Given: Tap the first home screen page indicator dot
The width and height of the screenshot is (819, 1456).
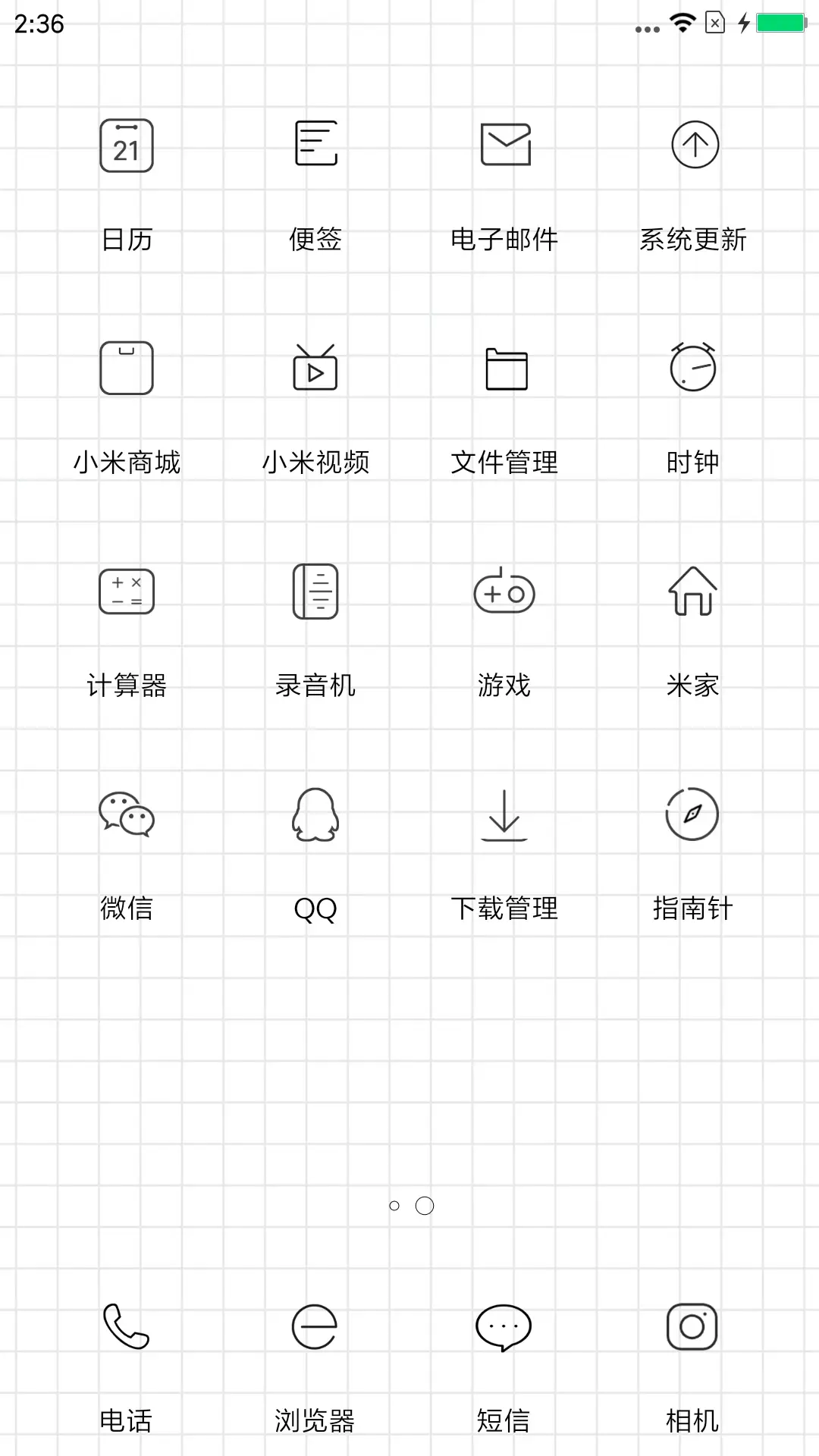Looking at the screenshot, I should tap(395, 1206).
